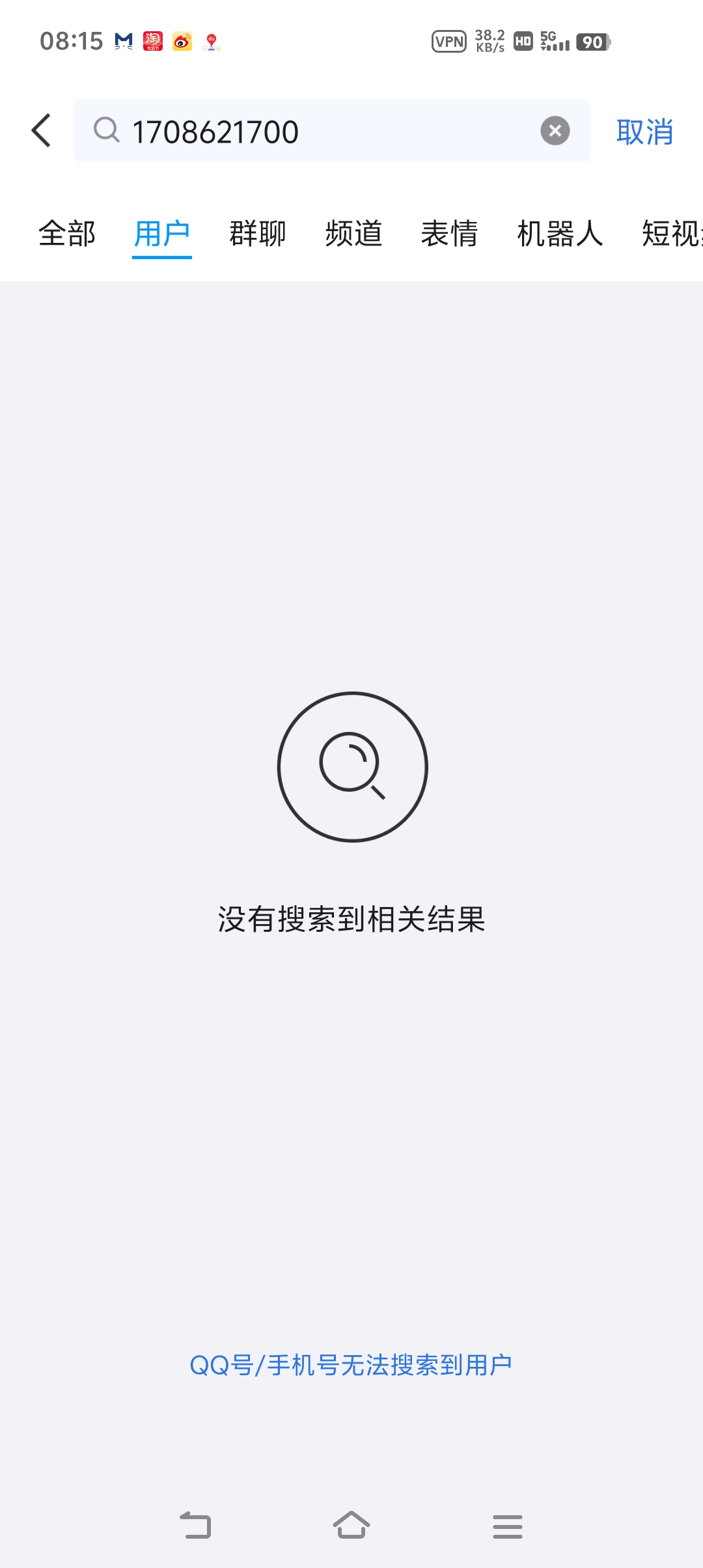Switch to the 全部 tab
The height and width of the screenshot is (1568, 703).
point(67,234)
